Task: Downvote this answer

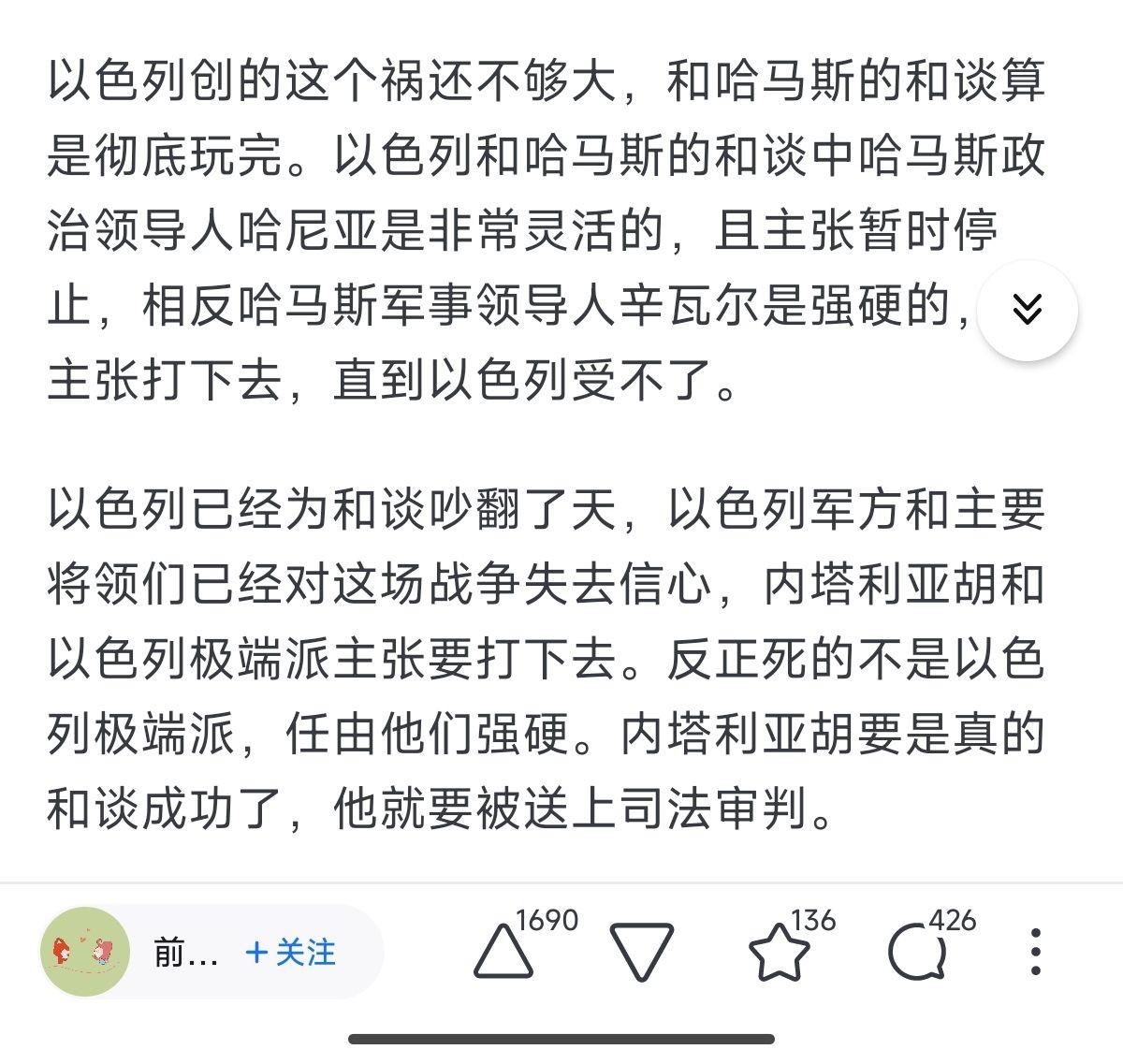Action: pos(642,952)
